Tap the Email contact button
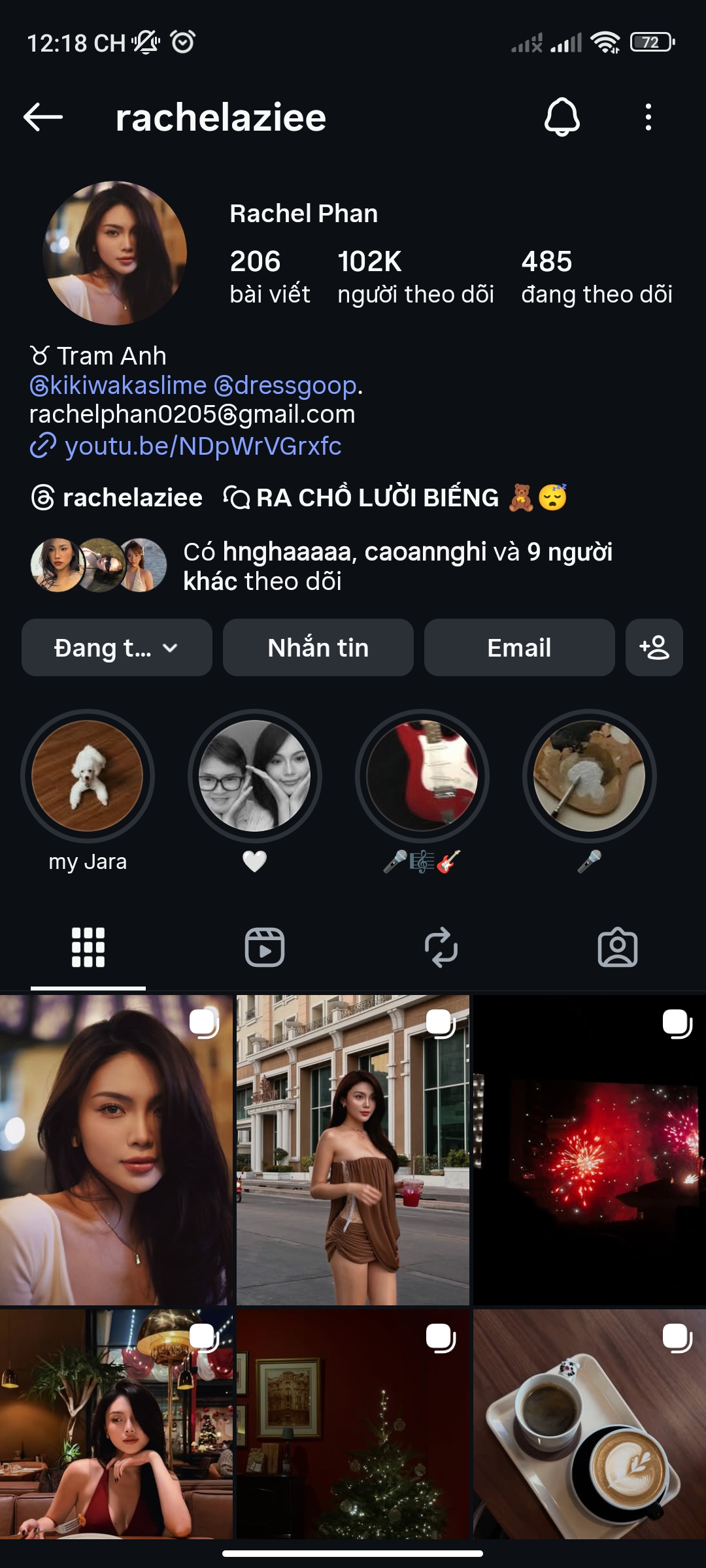Screen dimensions: 706x1568 519,647
